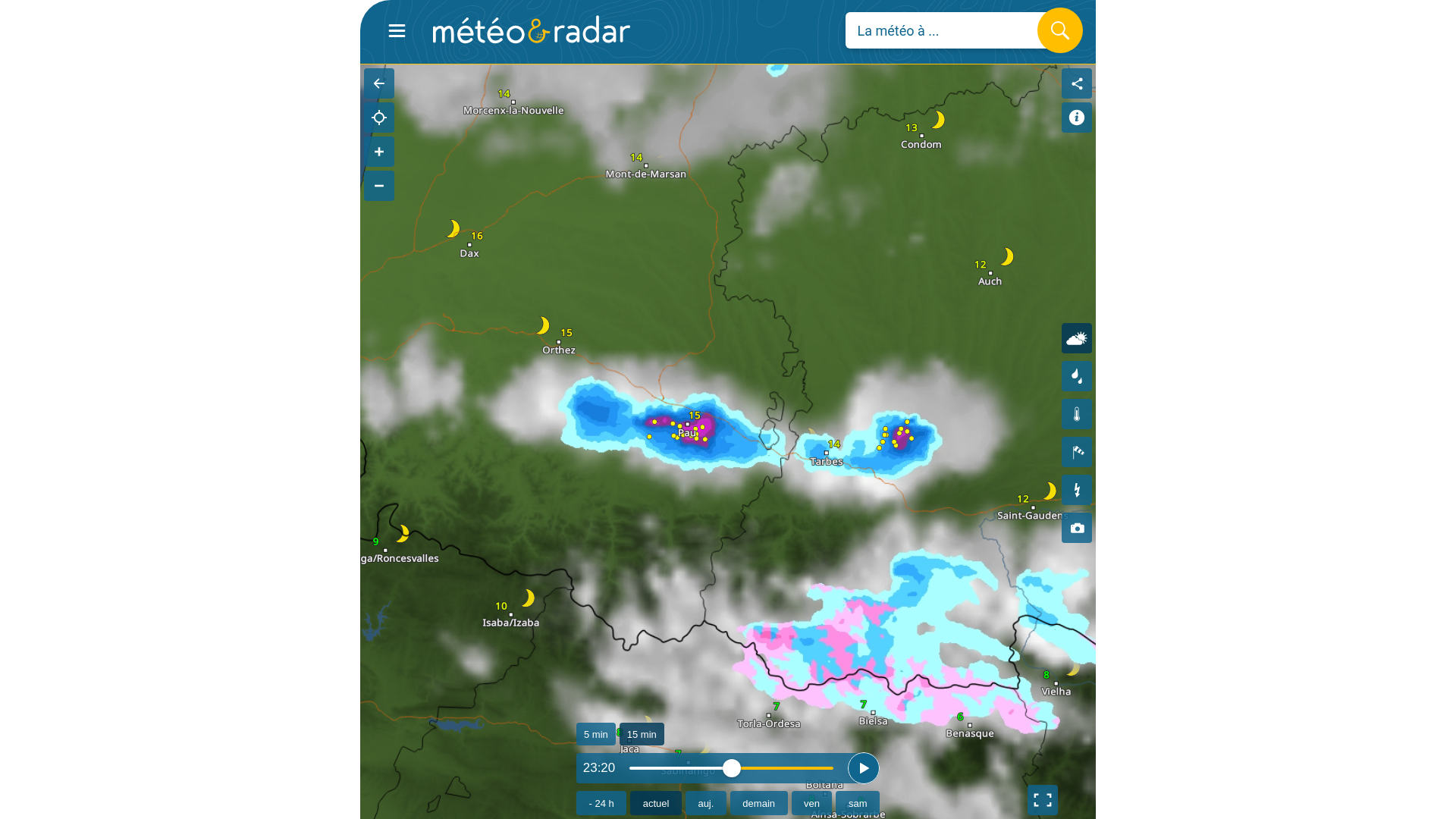This screenshot has width=1456, height=819.
Task: Enter fullscreen map view
Action: [x=1042, y=800]
